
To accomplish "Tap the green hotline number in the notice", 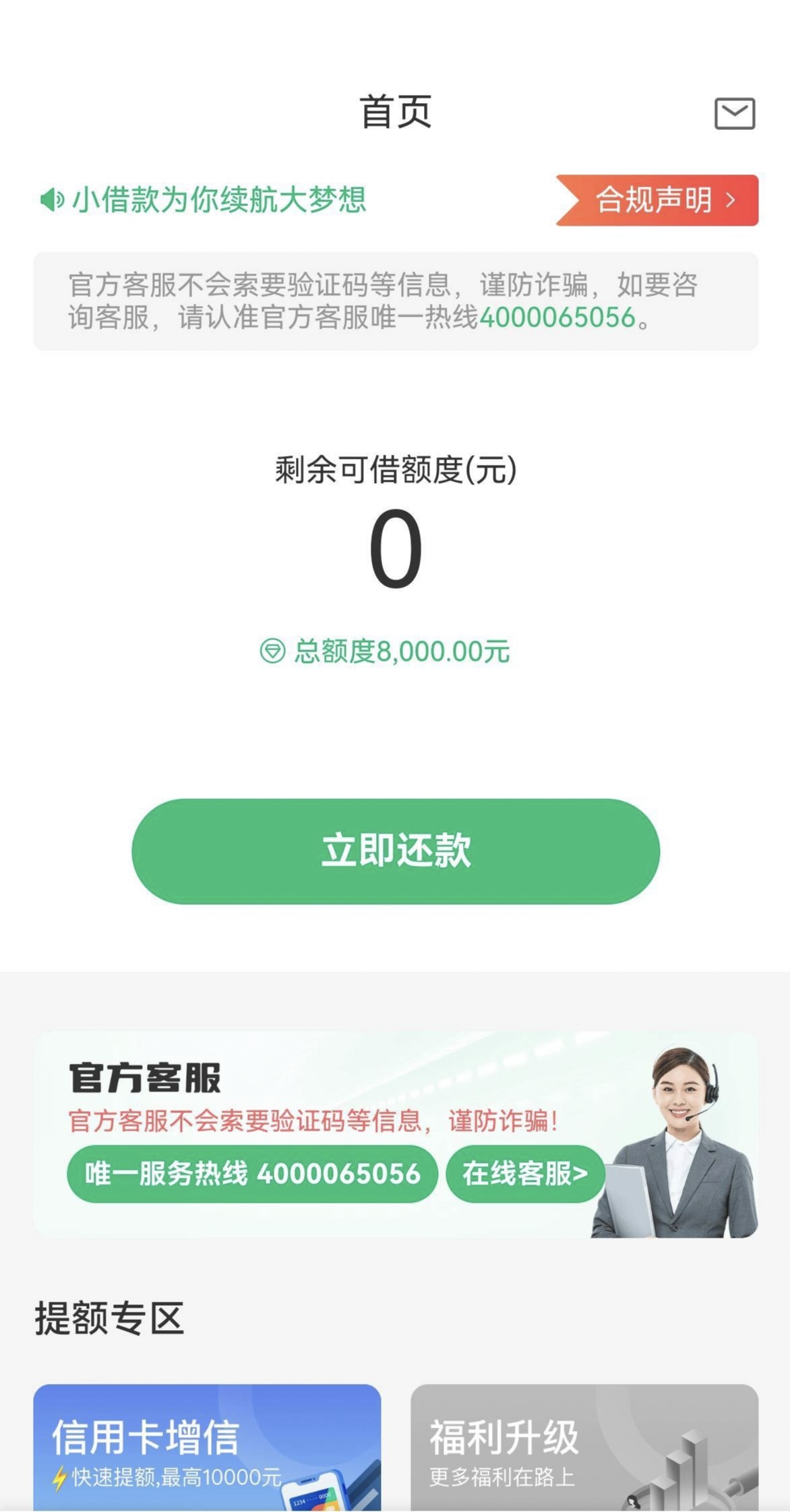I will [x=557, y=317].
